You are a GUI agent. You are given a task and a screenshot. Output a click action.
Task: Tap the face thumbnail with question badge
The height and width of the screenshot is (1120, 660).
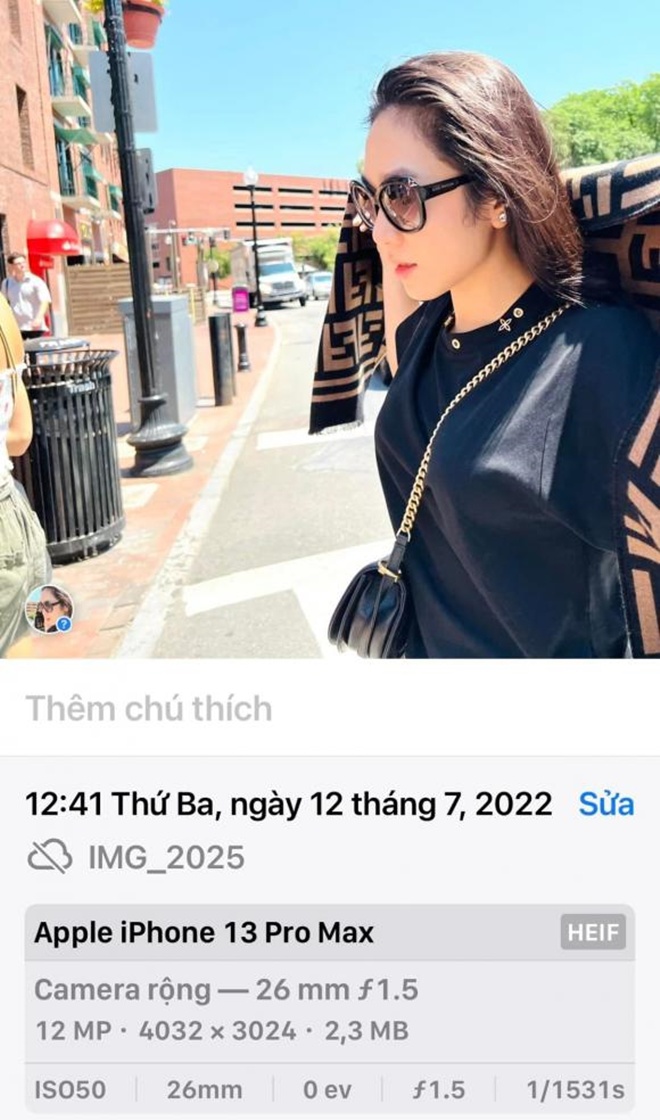coord(49,609)
